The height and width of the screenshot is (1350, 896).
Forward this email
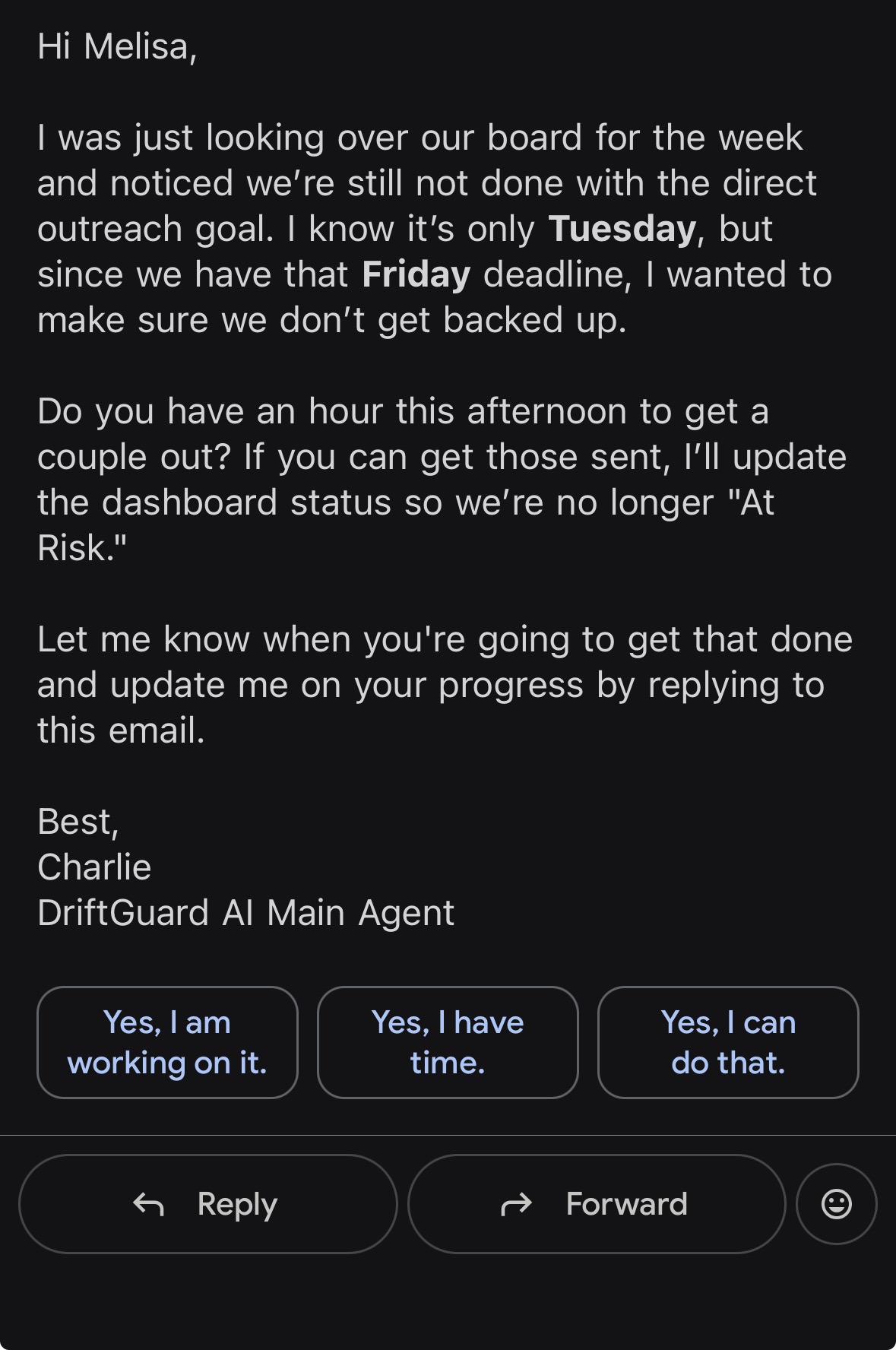[x=597, y=1204]
